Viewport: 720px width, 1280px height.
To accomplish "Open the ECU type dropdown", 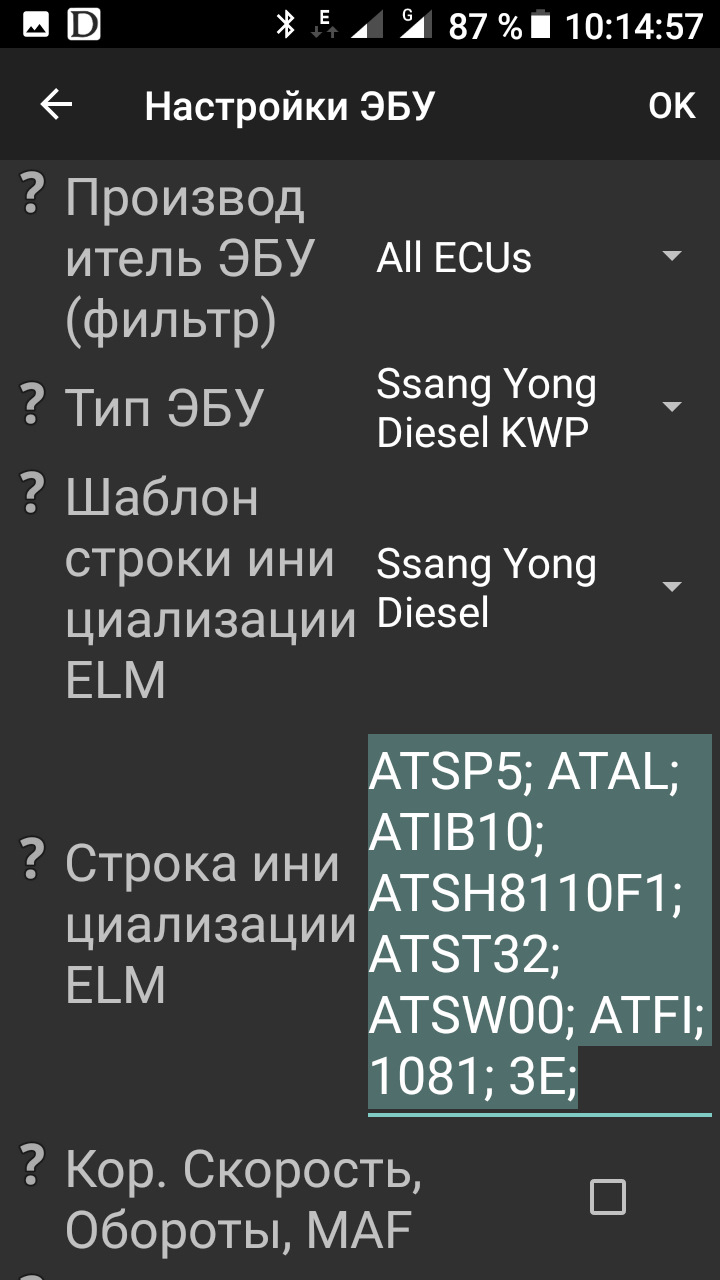I will tap(528, 408).
